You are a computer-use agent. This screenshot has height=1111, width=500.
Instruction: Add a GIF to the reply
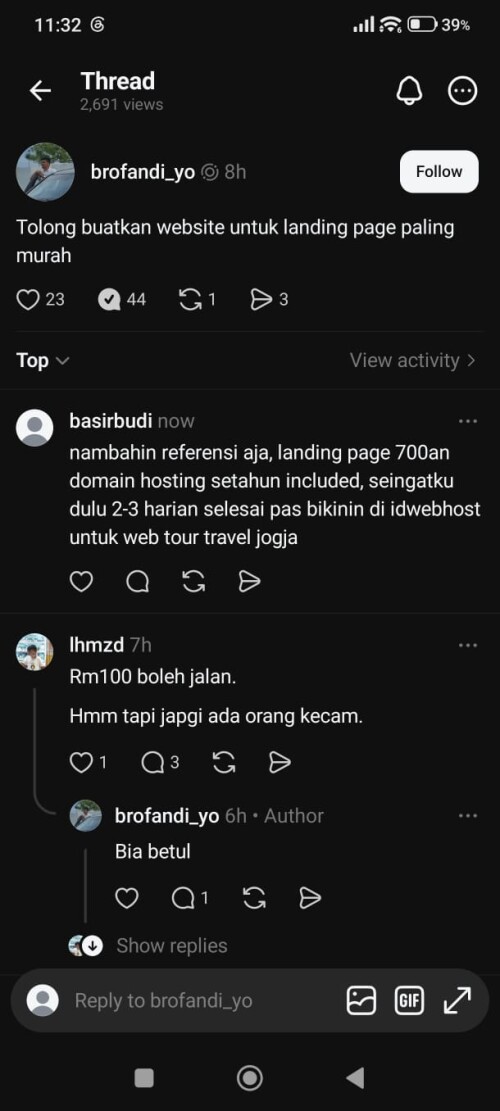point(409,1000)
